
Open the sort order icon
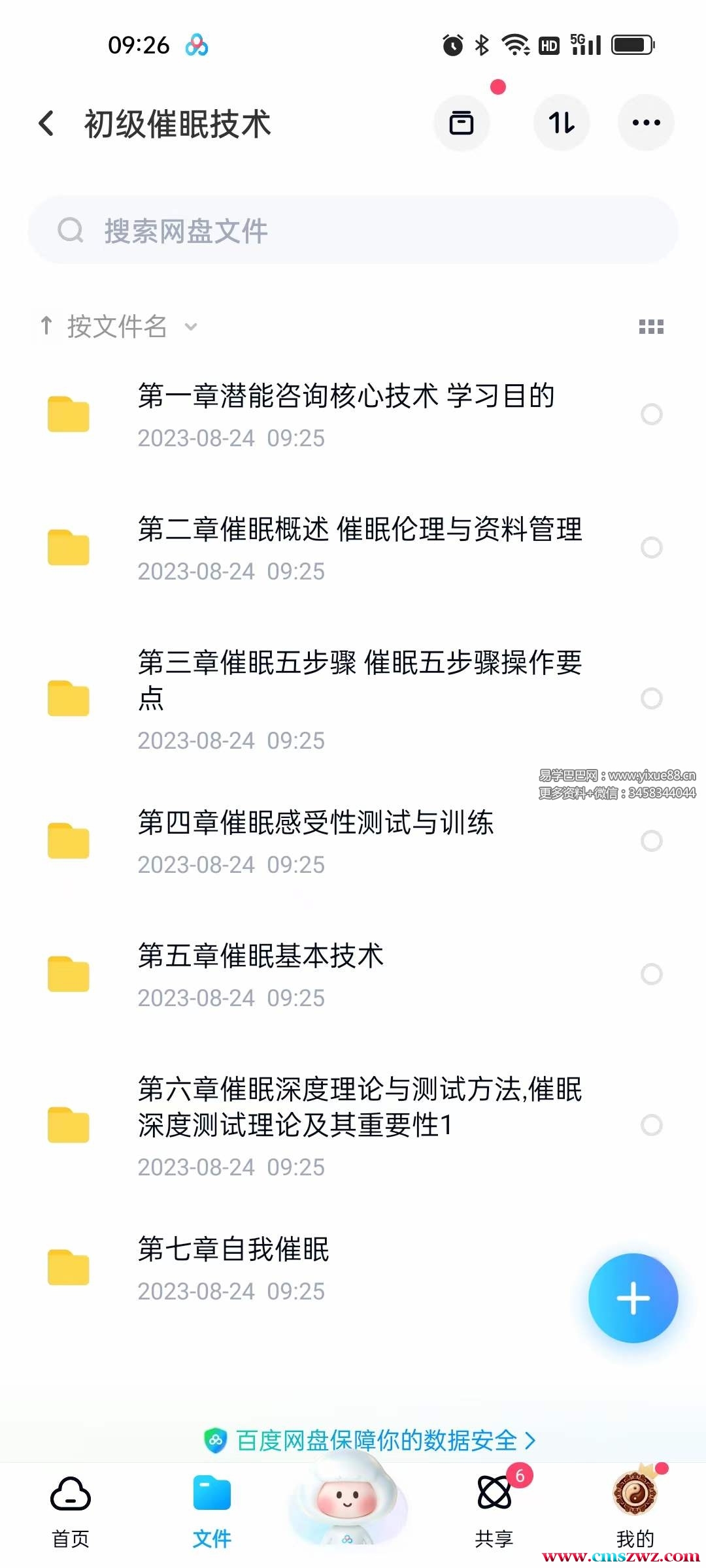tap(562, 123)
